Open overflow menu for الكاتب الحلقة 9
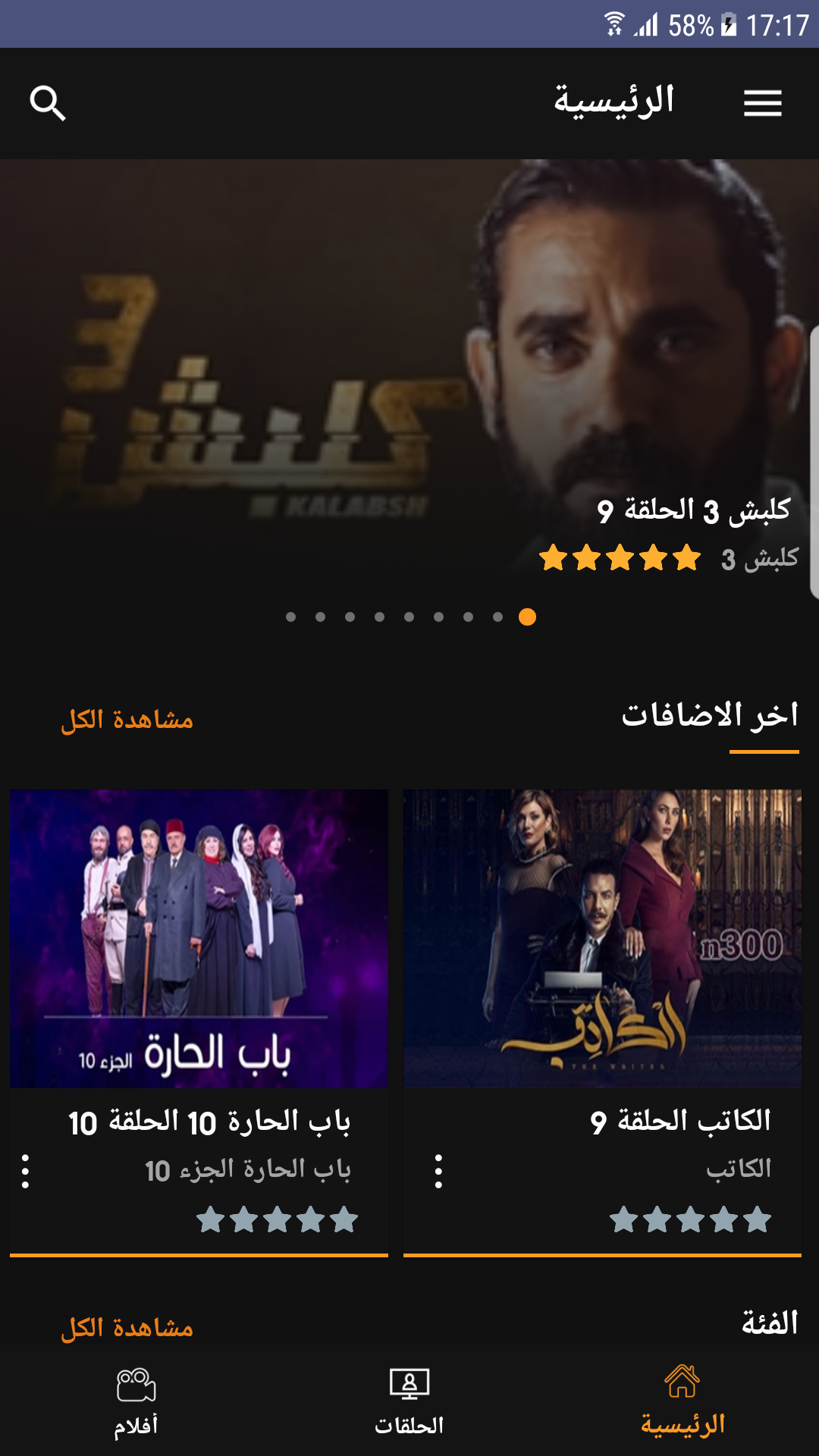819x1456 pixels. (x=440, y=1172)
